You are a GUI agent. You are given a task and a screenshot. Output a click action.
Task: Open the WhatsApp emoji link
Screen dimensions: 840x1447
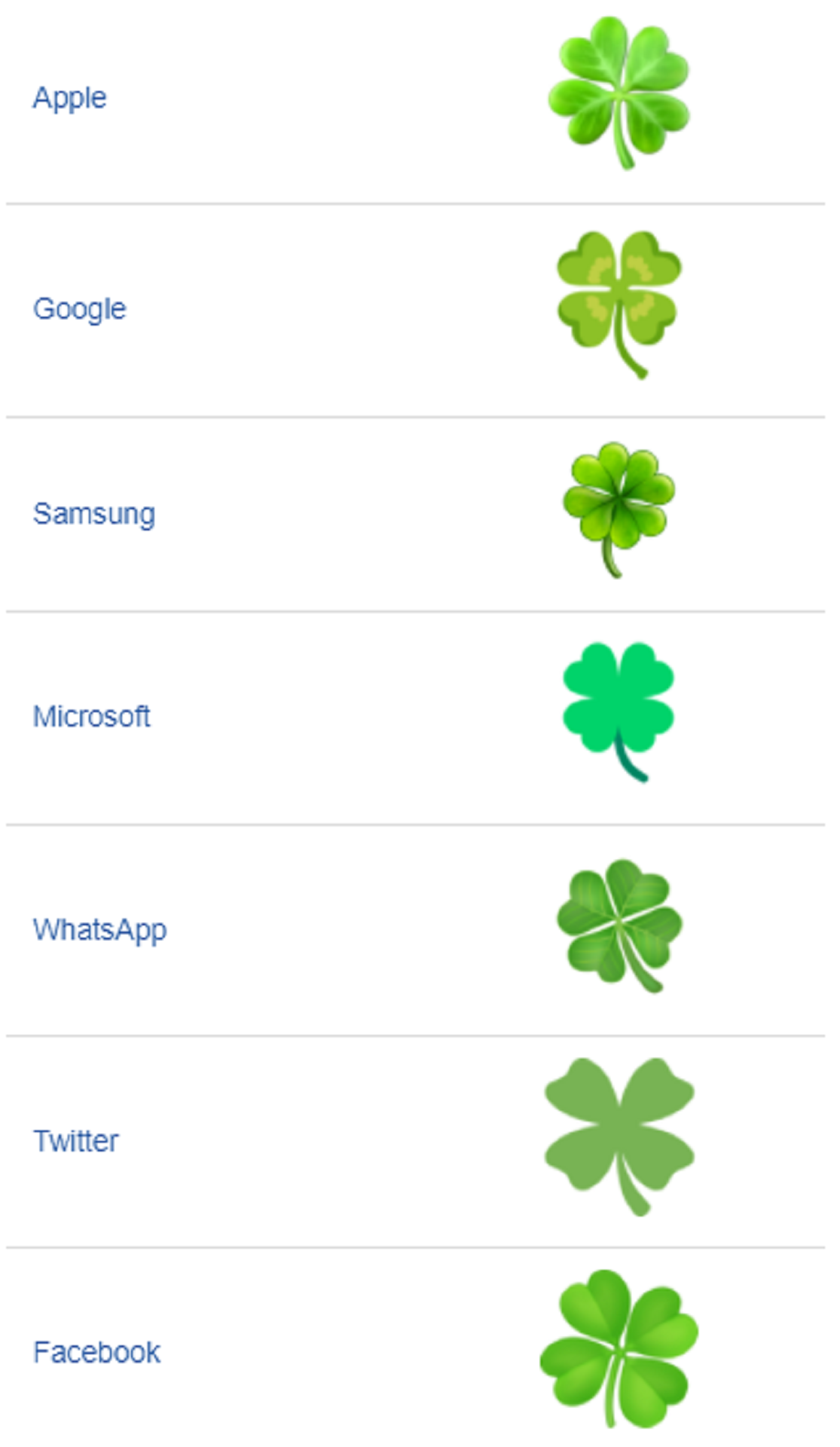point(99,931)
